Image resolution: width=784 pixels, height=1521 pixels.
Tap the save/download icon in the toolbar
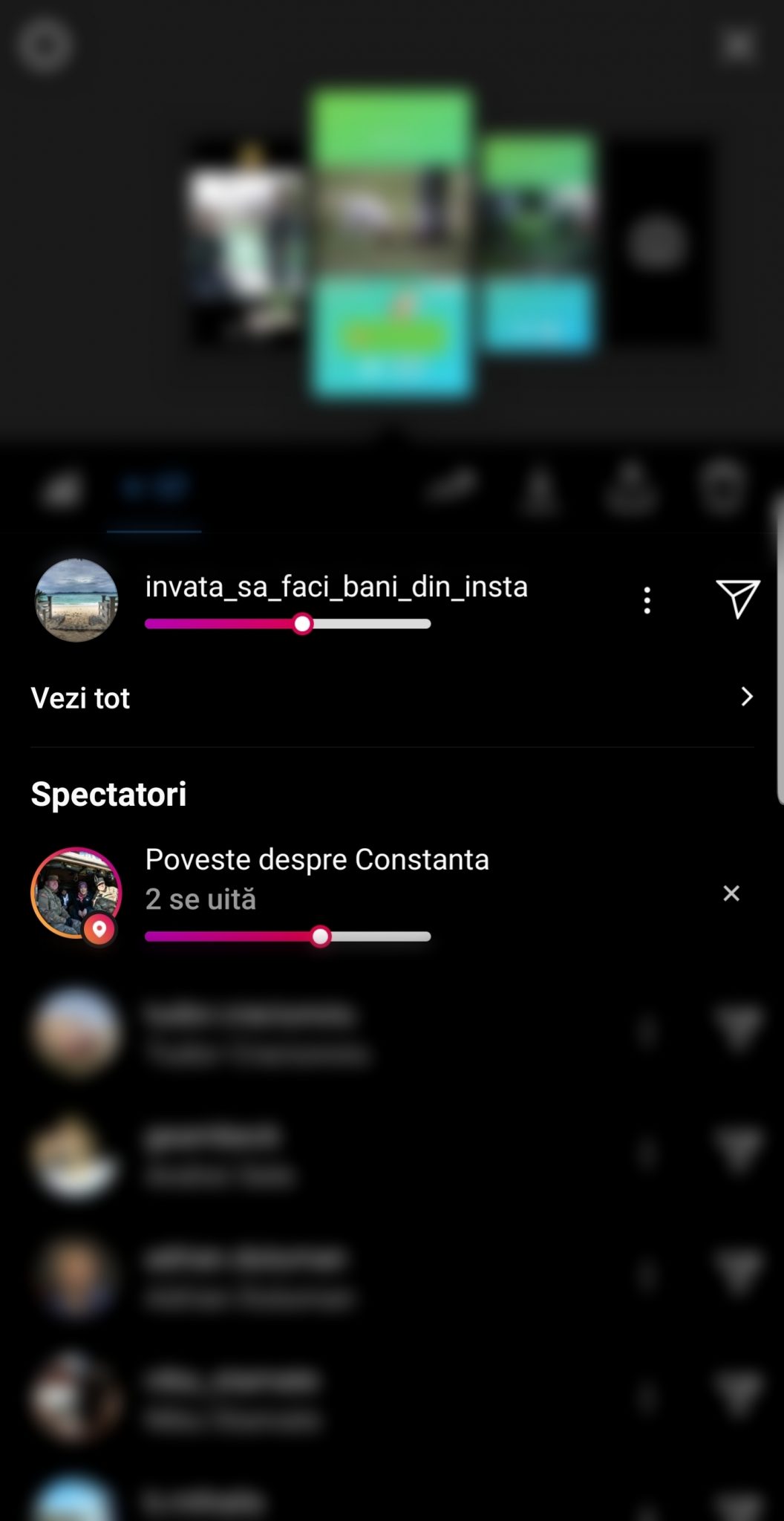coord(630,490)
